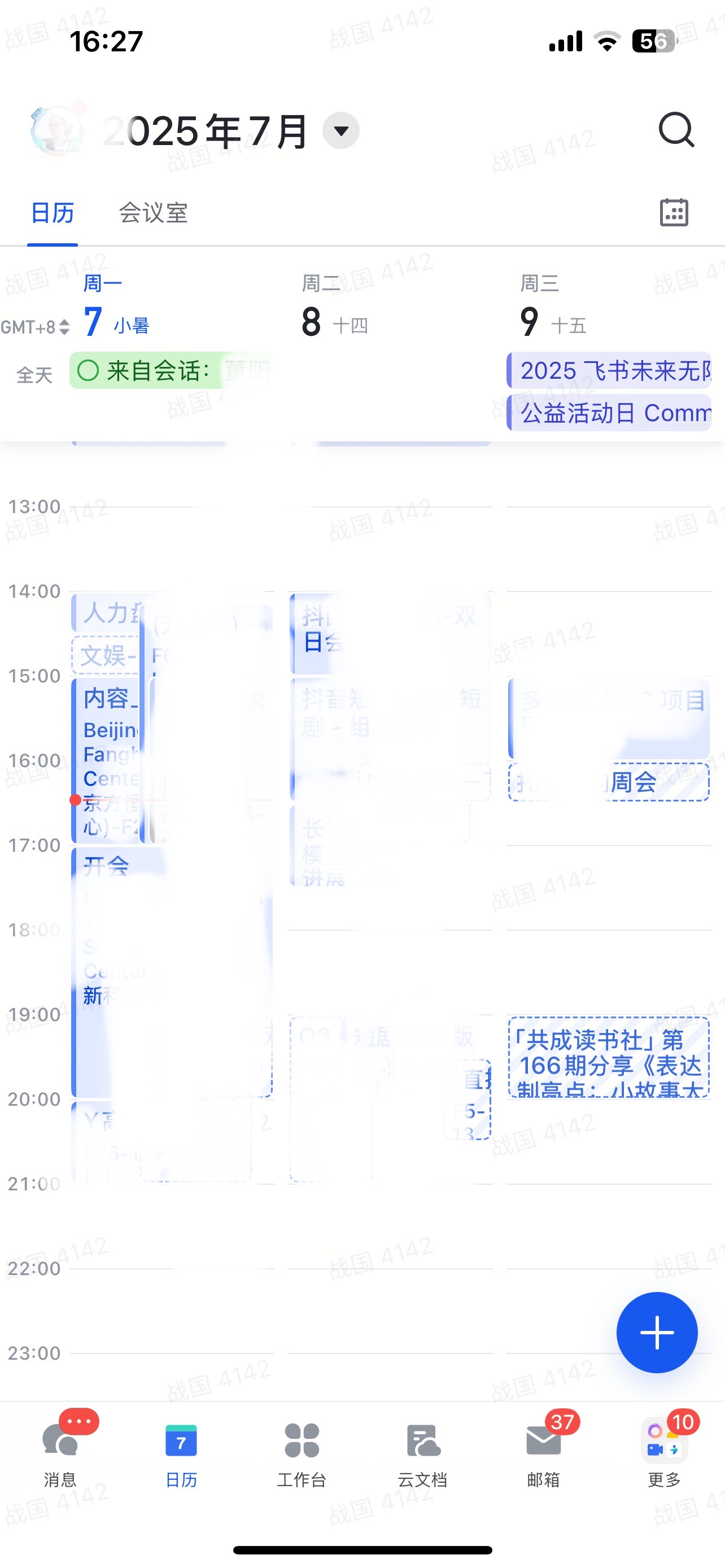725x1568 pixels.
Task: Open the 公益活动日 all-day event
Action: pyautogui.click(x=609, y=413)
